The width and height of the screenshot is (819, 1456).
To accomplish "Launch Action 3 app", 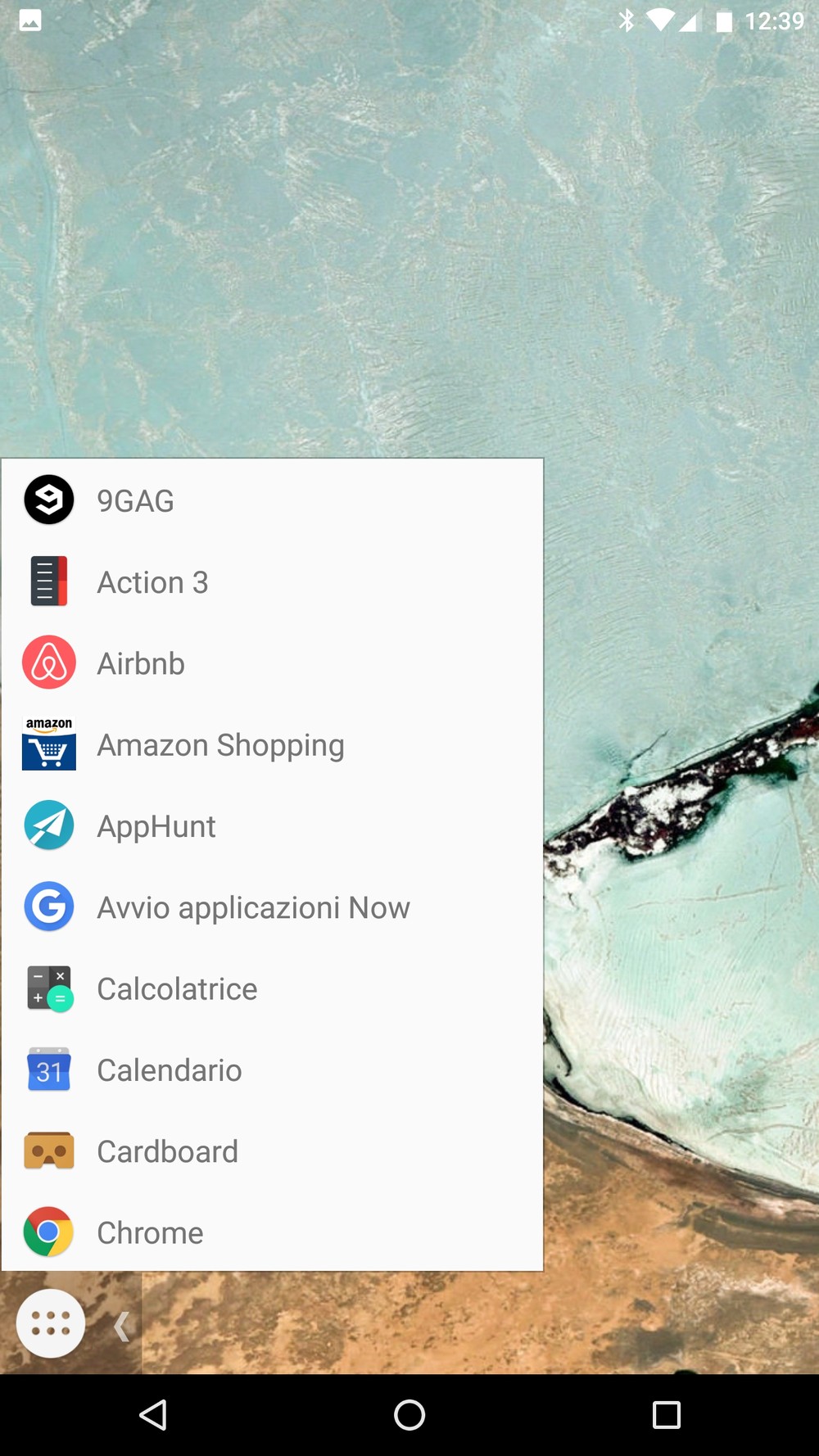I will (x=152, y=582).
